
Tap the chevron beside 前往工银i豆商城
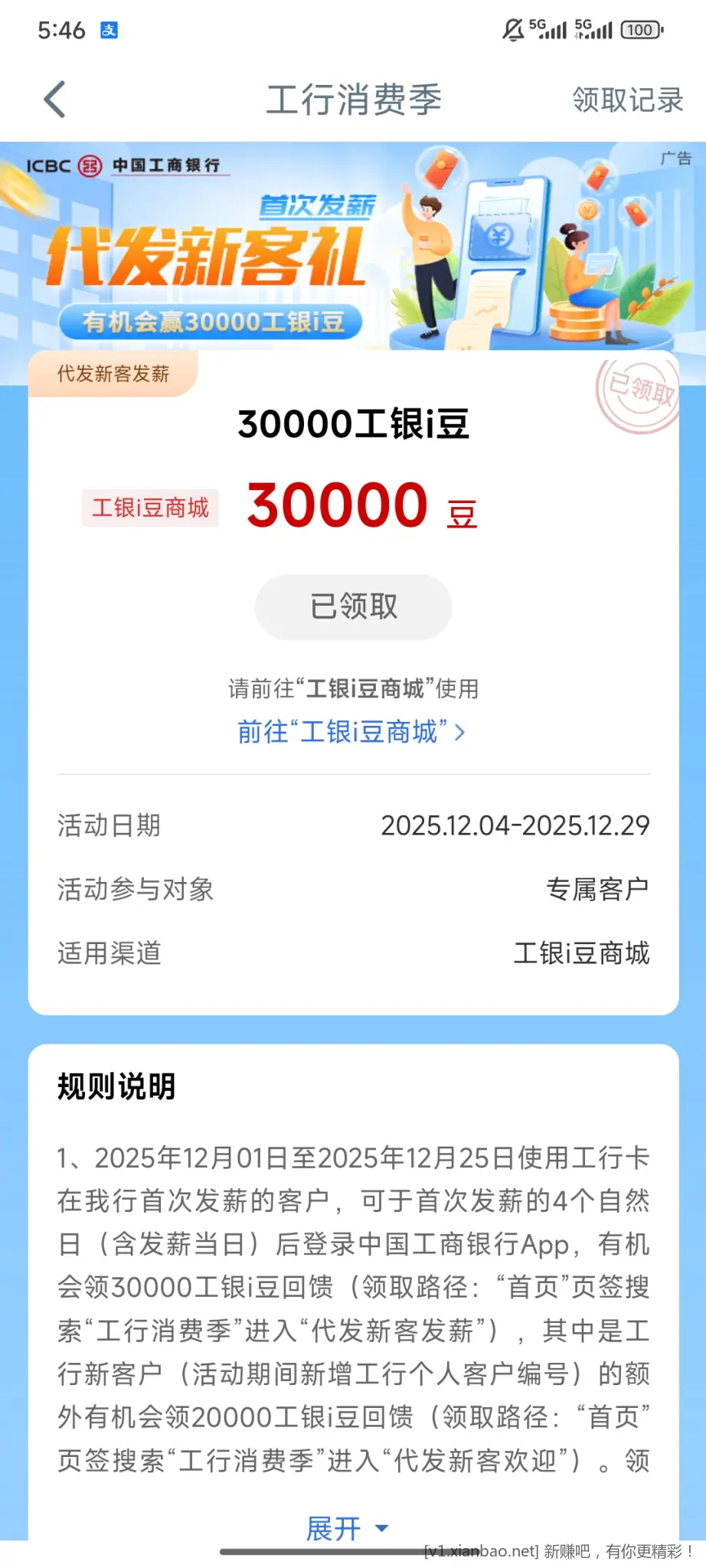[x=460, y=733]
